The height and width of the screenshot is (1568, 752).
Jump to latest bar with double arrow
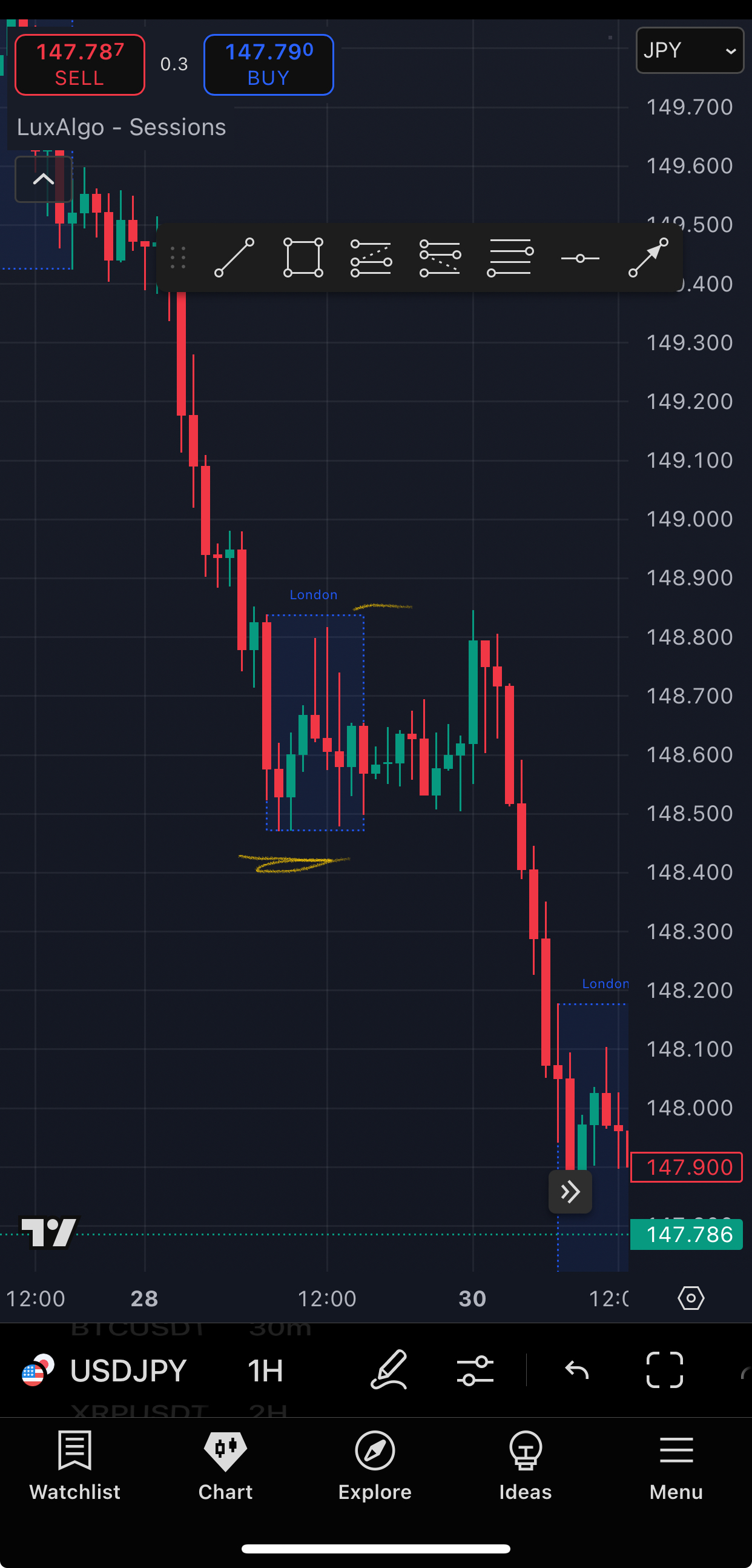[570, 1191]
